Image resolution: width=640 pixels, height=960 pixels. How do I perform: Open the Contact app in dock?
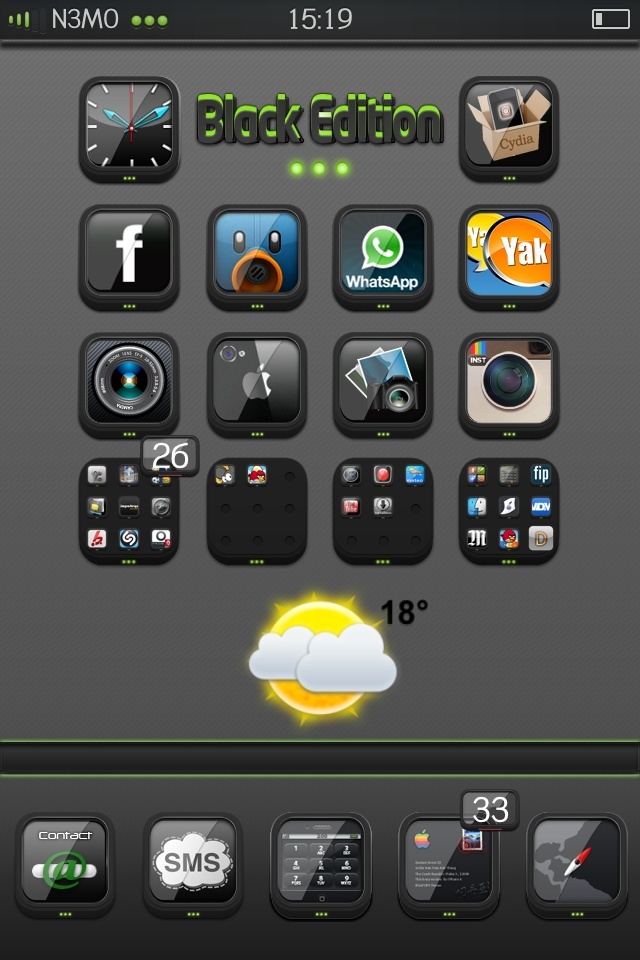65,860
